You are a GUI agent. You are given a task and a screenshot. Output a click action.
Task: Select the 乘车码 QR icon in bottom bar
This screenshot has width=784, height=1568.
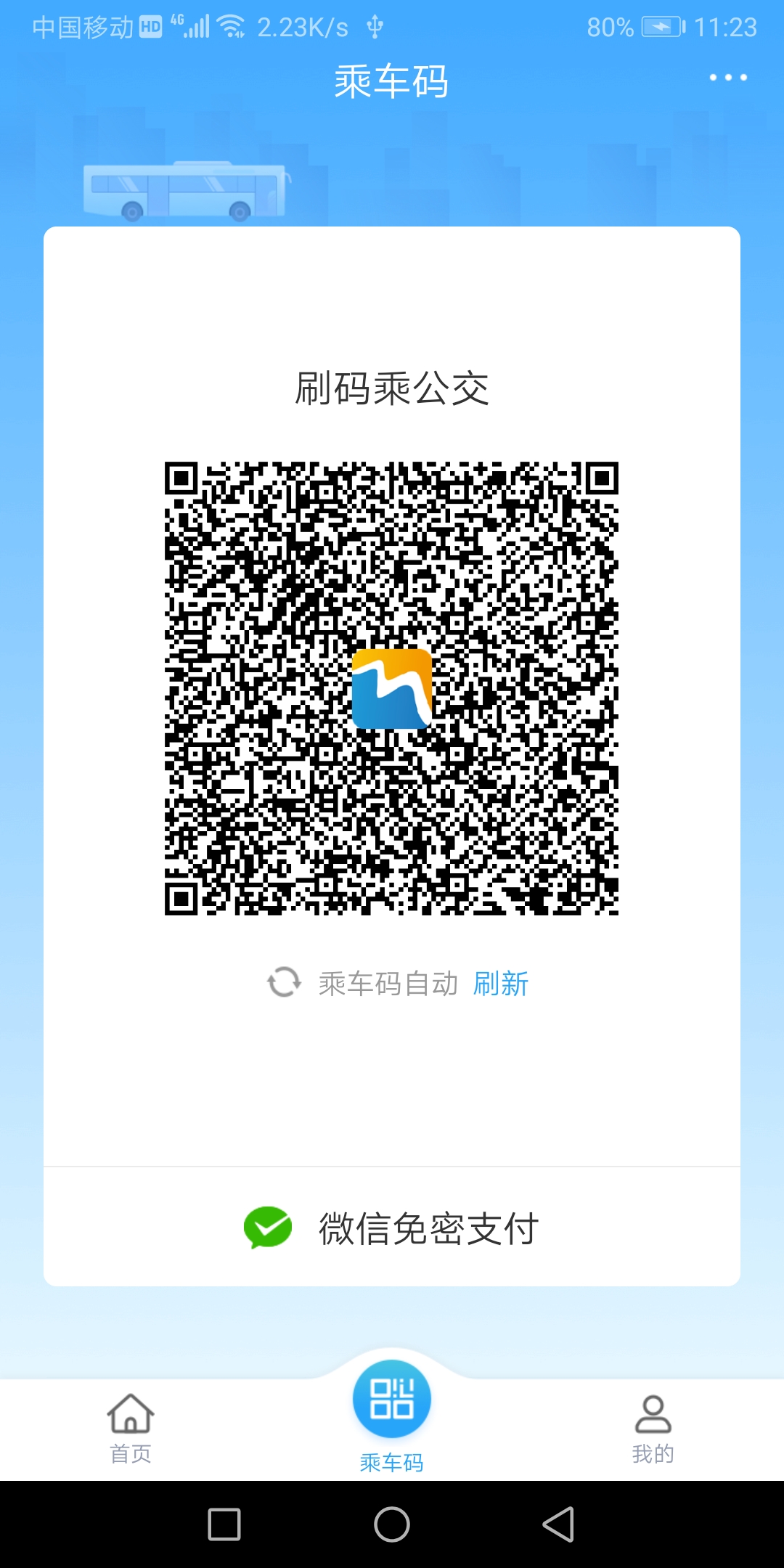391,1400
